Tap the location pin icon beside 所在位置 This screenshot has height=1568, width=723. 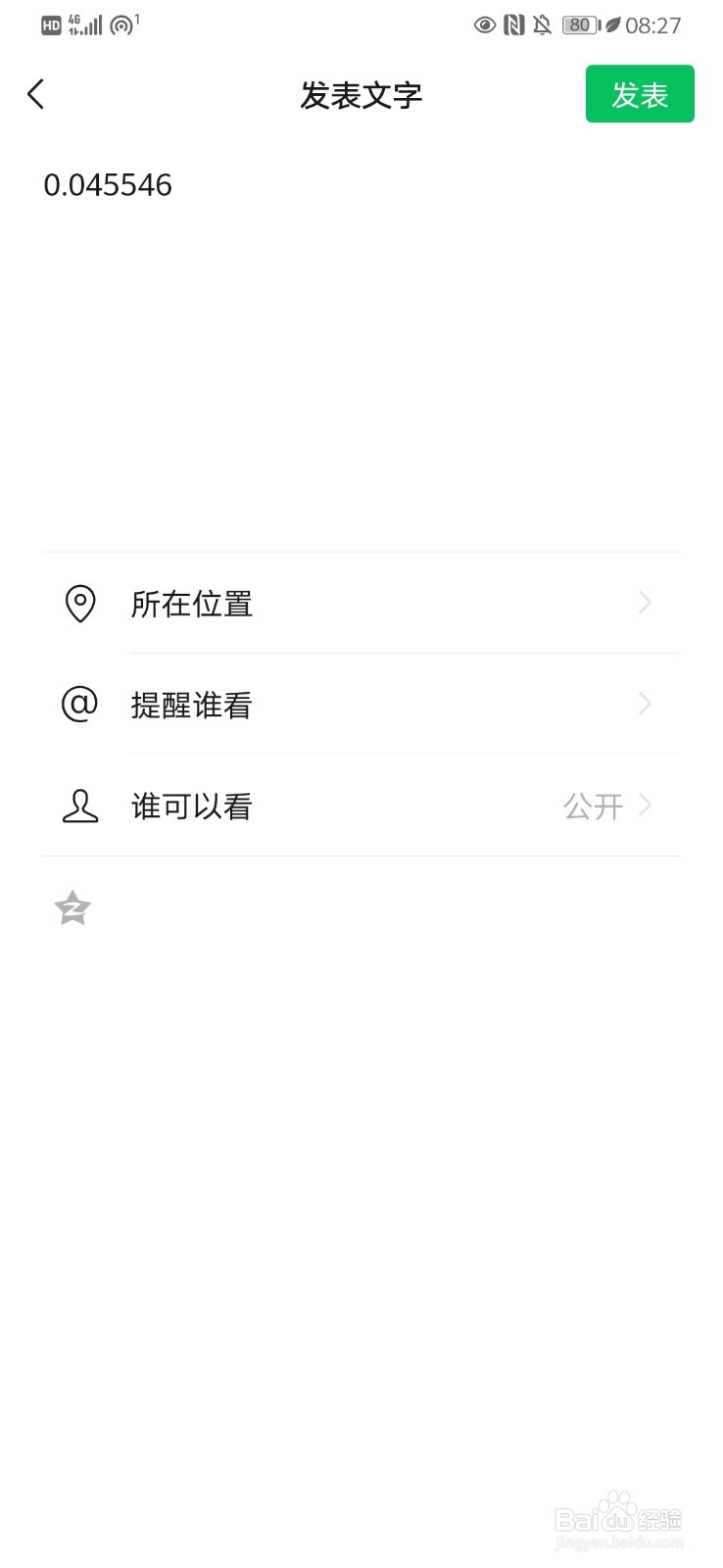coord(80,604)
